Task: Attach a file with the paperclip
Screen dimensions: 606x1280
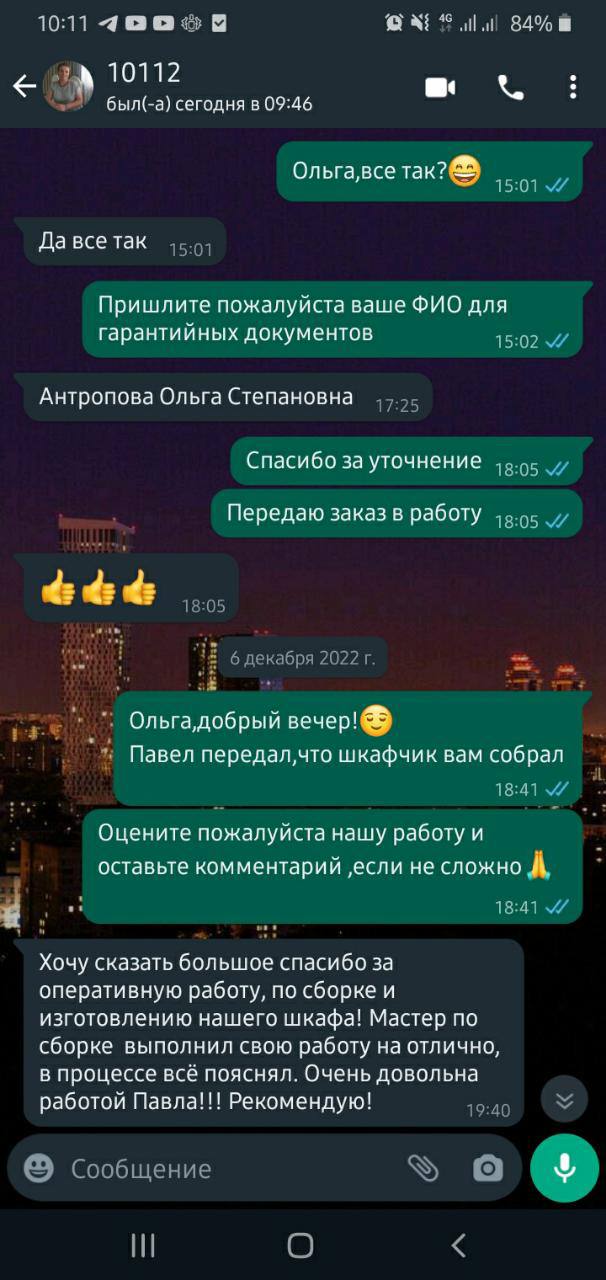Action: tap(423, 1168)
